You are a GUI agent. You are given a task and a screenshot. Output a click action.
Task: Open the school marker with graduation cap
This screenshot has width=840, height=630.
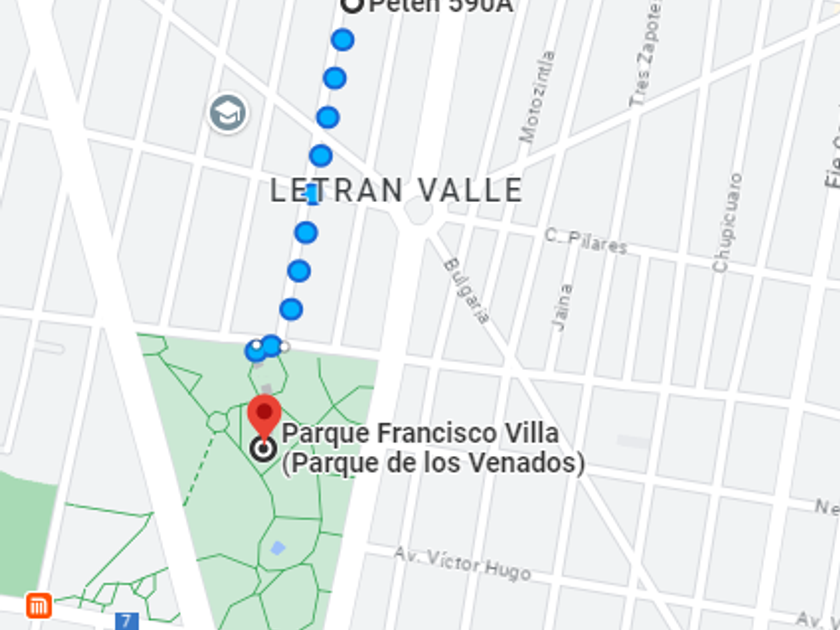point(228,113)
